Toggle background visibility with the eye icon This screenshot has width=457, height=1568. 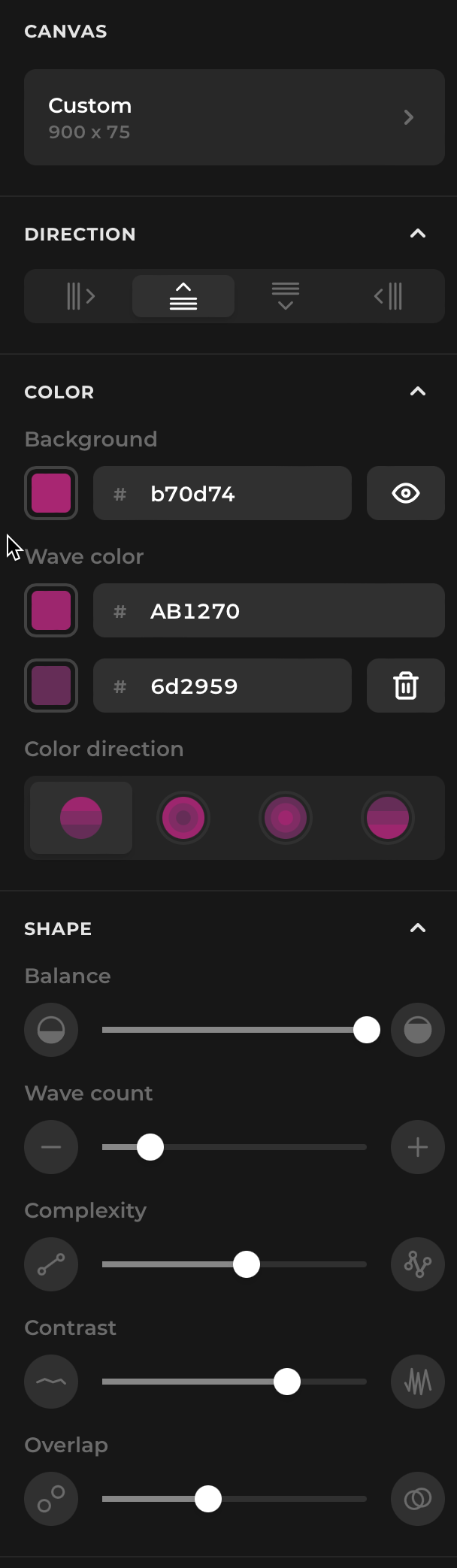pyautogui.click(x=406, y=493)
